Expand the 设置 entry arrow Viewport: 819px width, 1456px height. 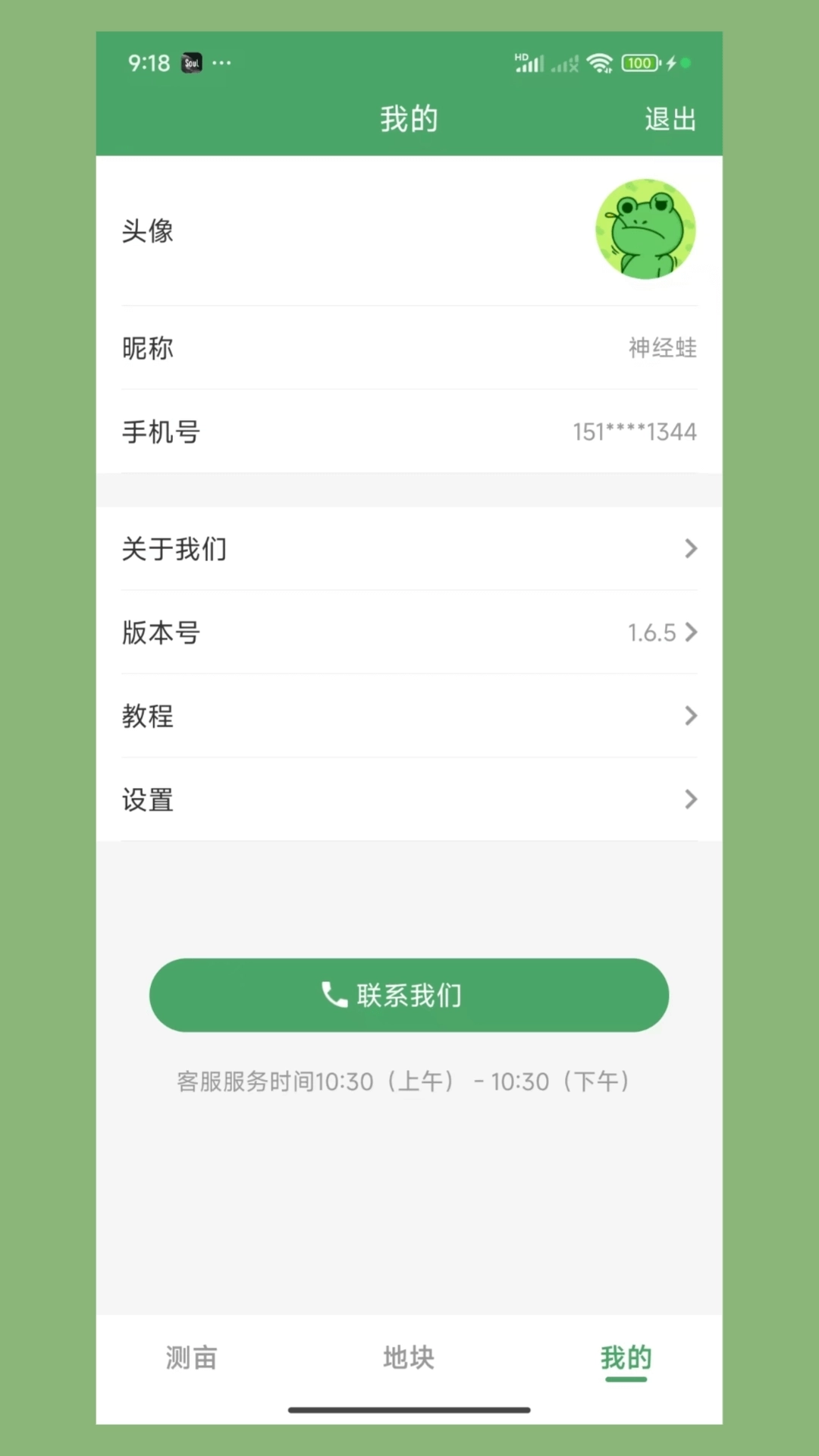(x=691, y=799)
